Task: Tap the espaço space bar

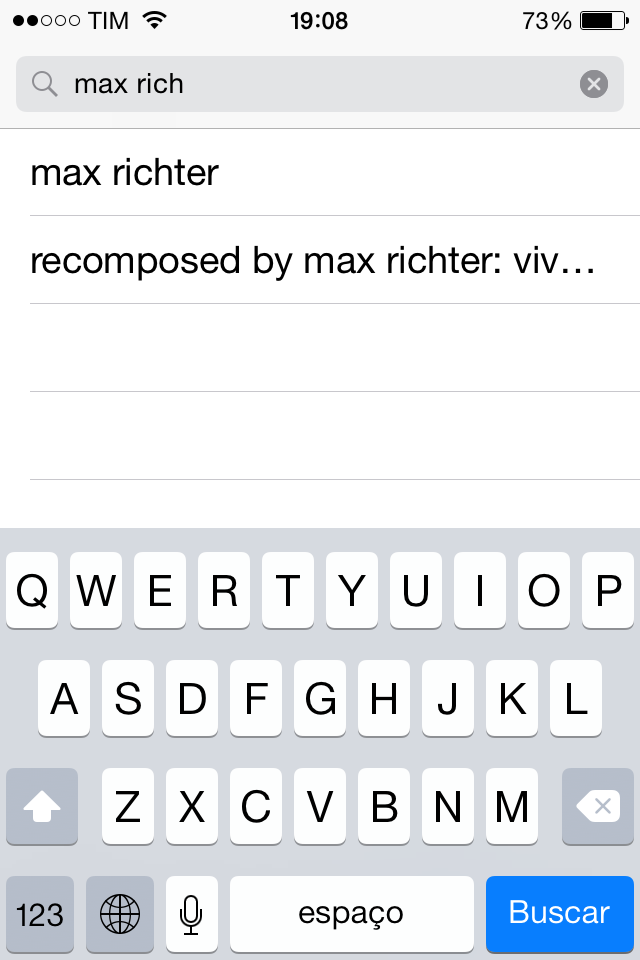Action: click(x=351, y=913)
